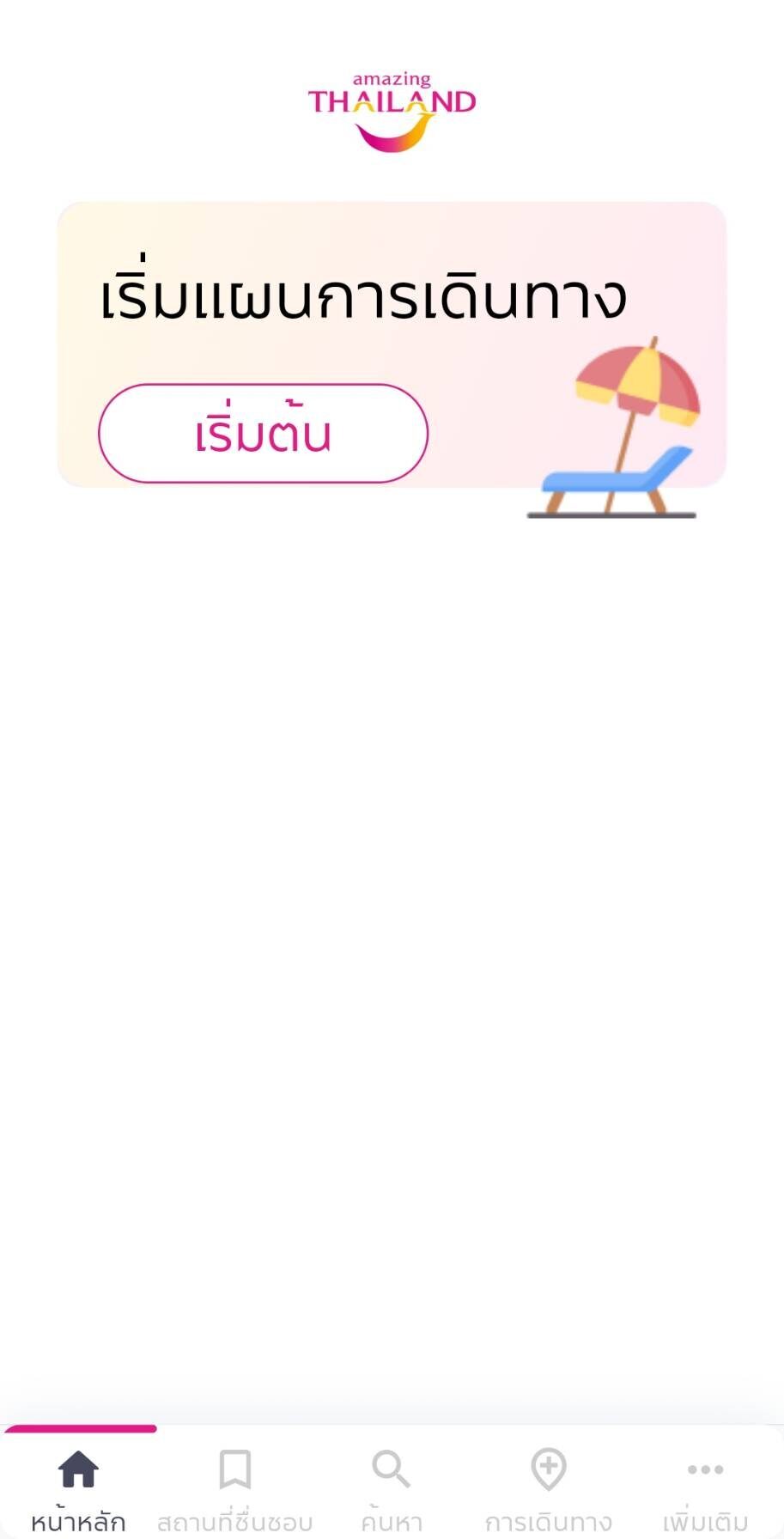The width and height of the screenshot is (784, 1539).
Task: Open the เพิ่มเติม more tab
Action: 705,1486
